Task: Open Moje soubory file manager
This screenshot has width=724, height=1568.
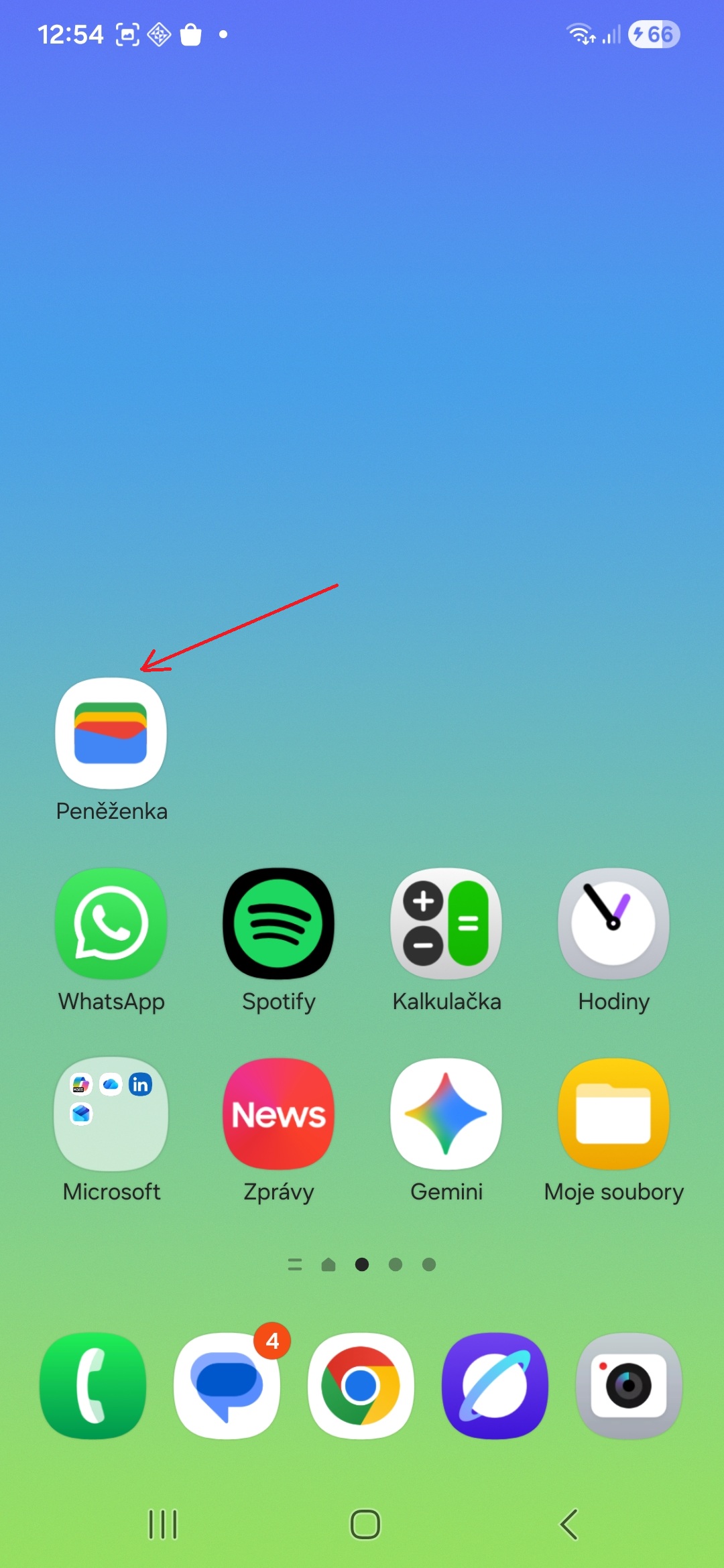Action: (613, 1114)
